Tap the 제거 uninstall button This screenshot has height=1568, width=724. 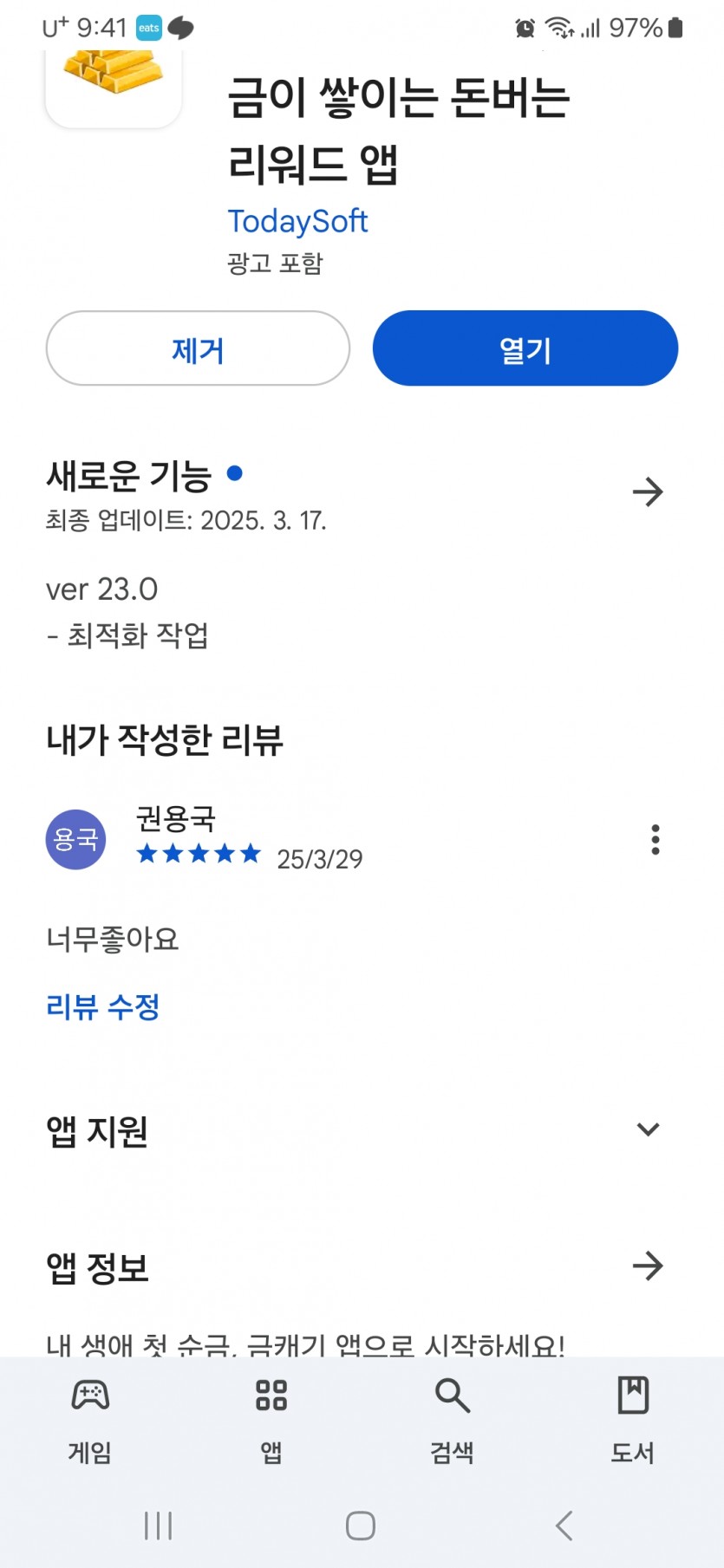[x=198, y=348]
